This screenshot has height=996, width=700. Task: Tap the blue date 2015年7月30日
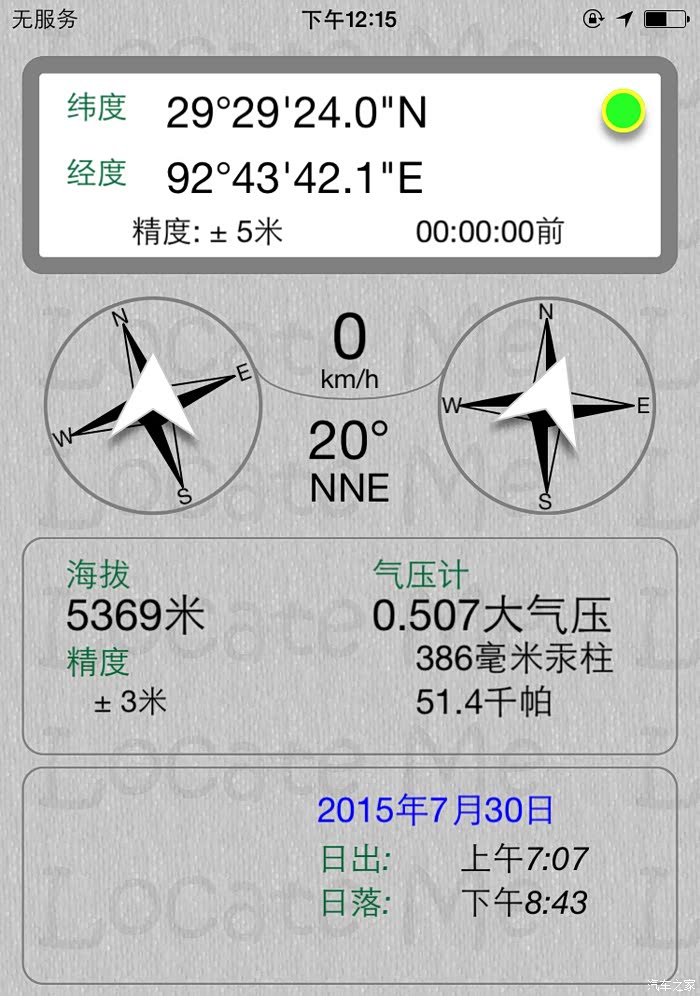click(x=435, y=810)
